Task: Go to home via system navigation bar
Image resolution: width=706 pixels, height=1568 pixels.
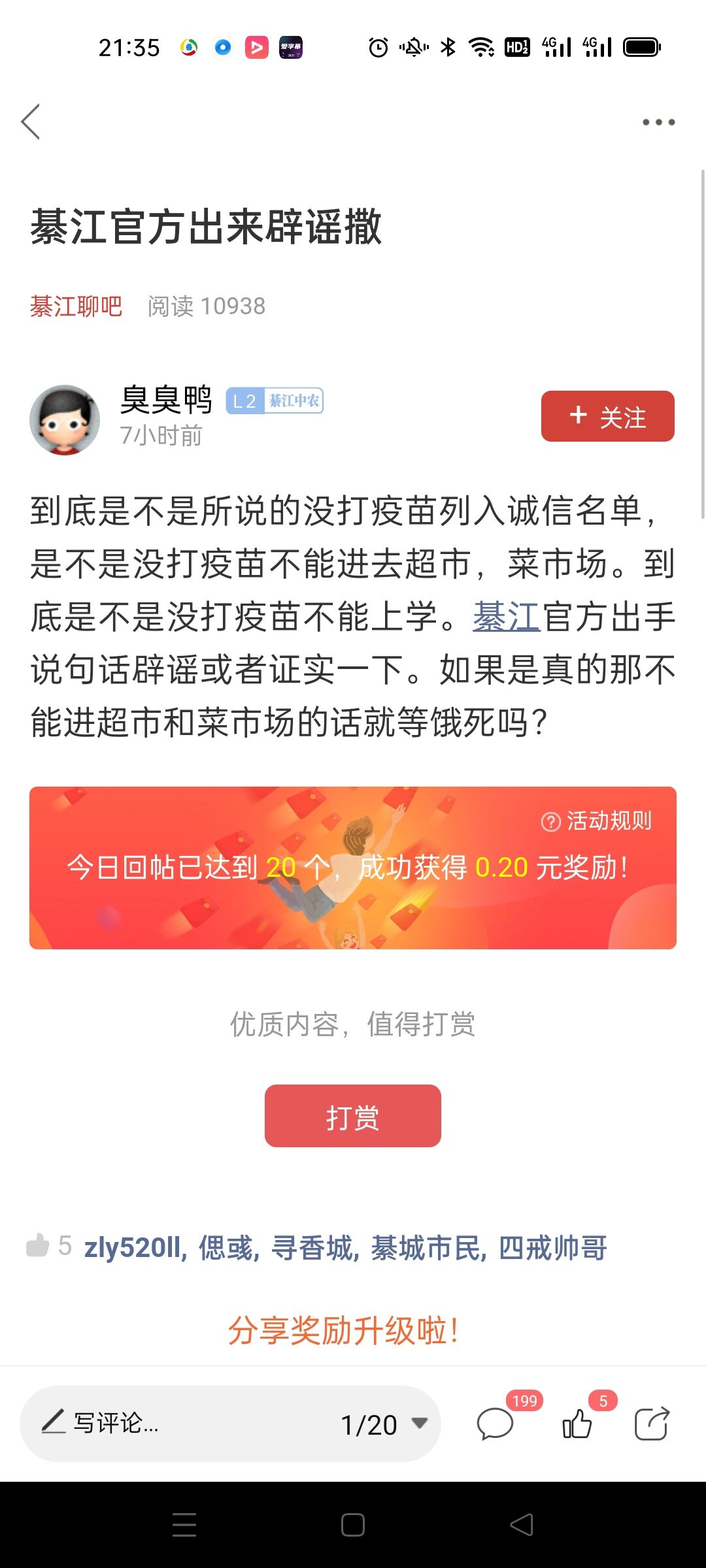Action: [x=352, y=1525]
